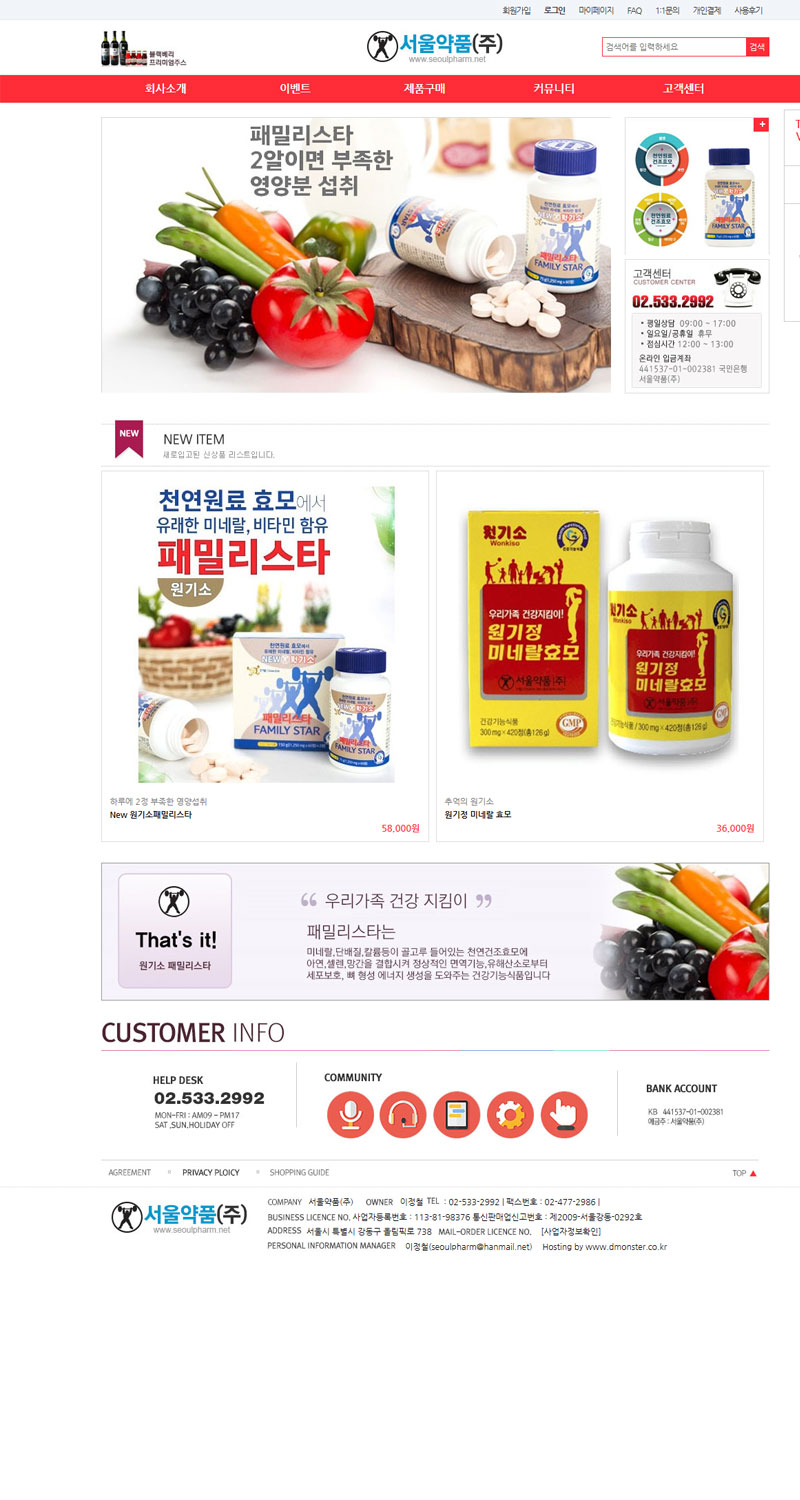Image resolution: width=800 pixels, height=1500 pixels.
Task: Focus the 검색어를 입력하세요 search field
Action: coord(674,47)
